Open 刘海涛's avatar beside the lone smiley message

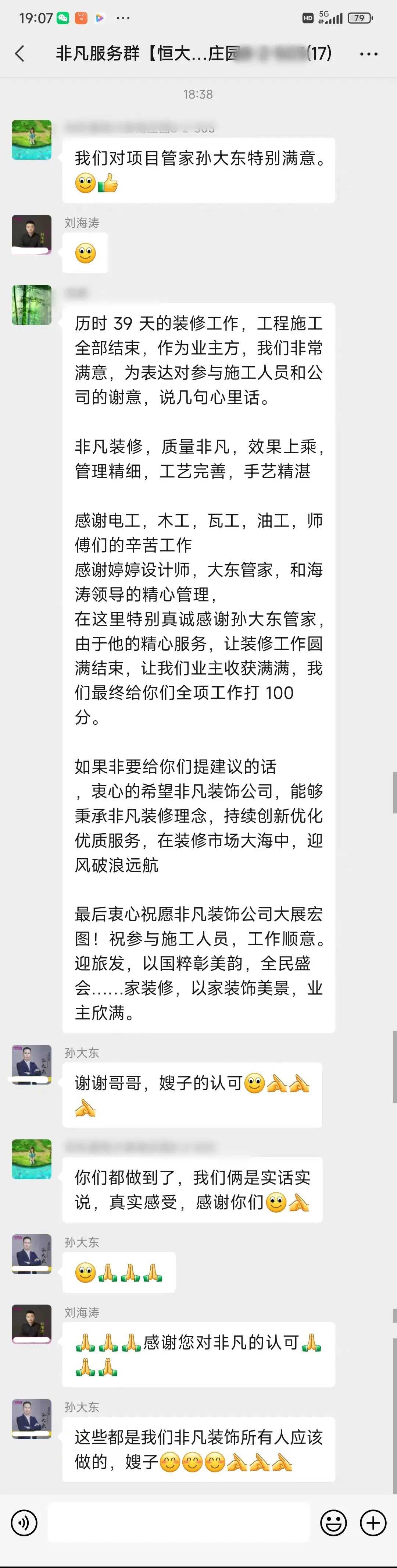32,234
